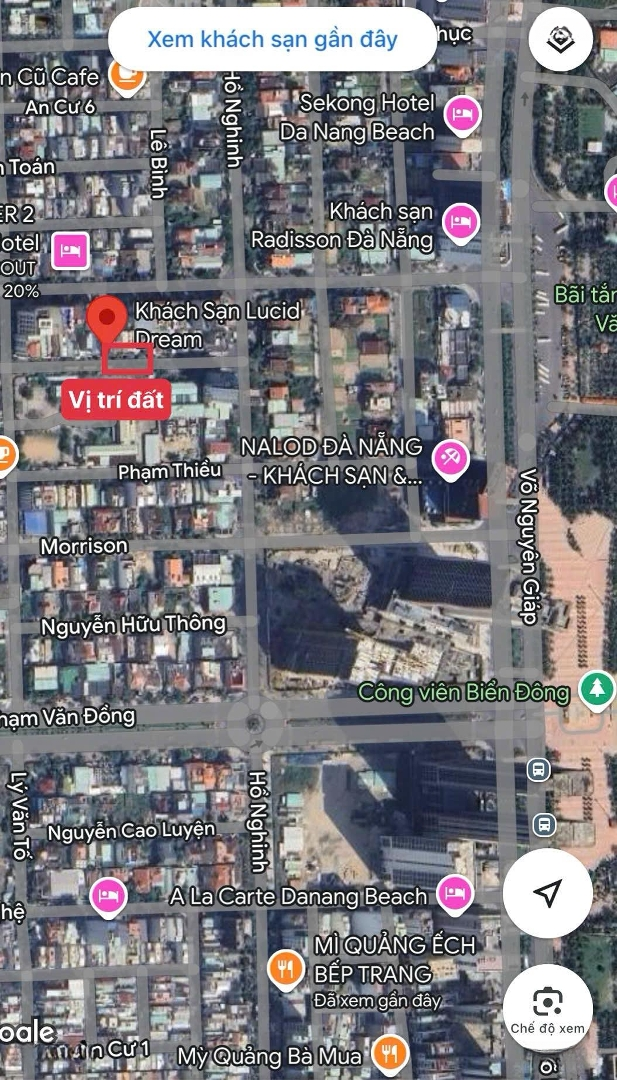Tap the 'Xem khách sạn gần đây' button
The image size is (617, 1080).
(272, 39)
